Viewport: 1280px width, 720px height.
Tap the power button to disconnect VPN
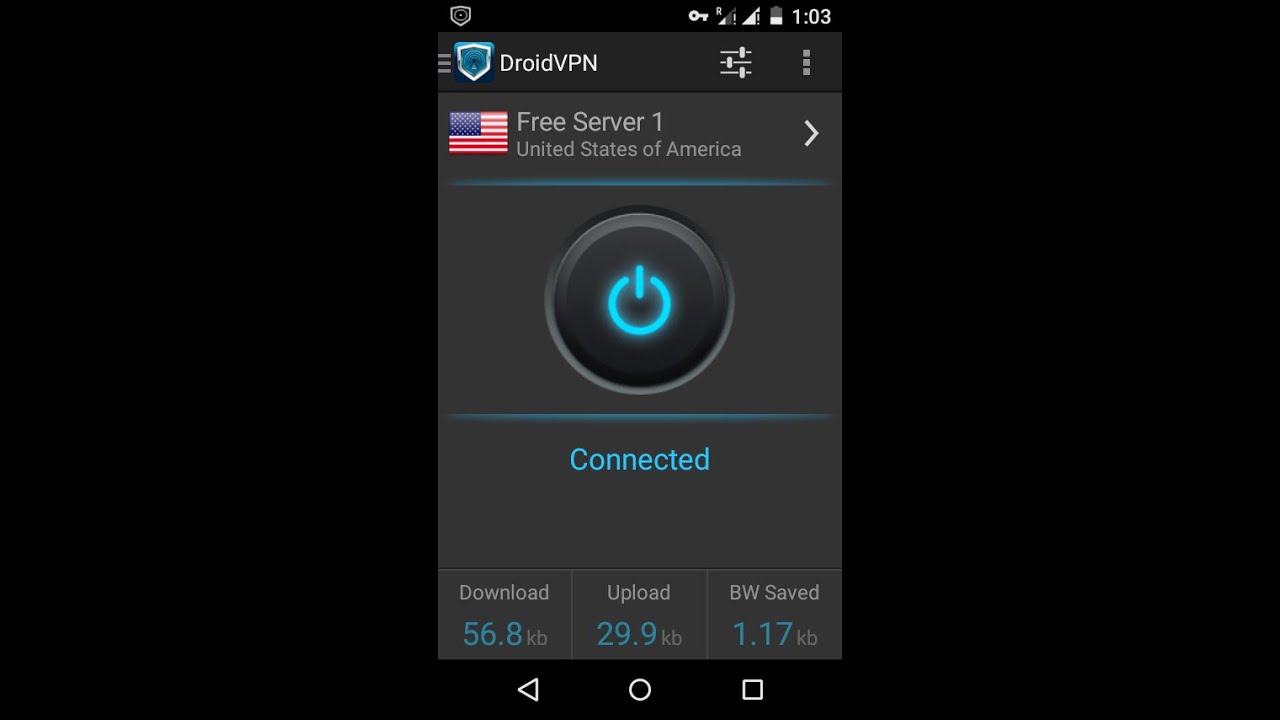pos(639,300)
